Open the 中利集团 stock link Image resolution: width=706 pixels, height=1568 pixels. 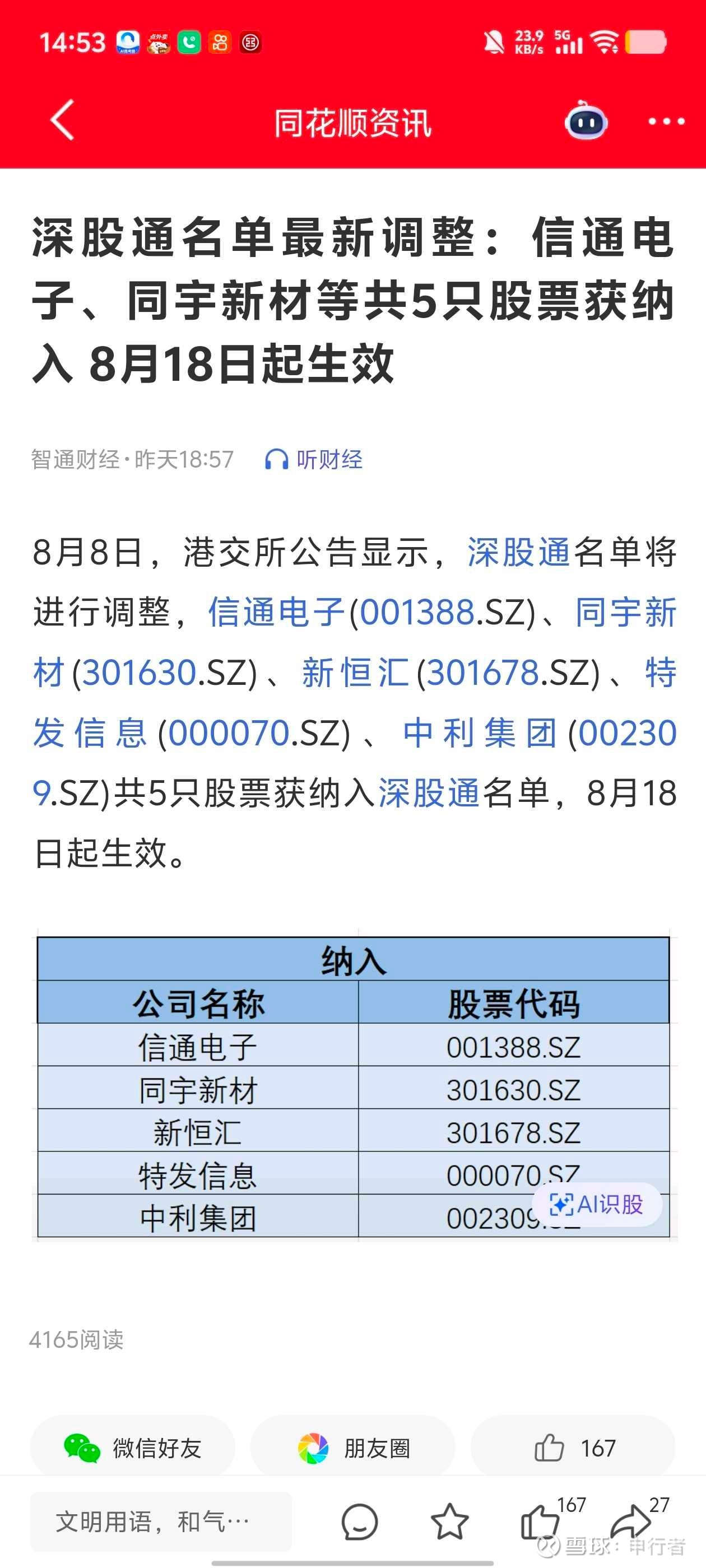tap(480, 732)
